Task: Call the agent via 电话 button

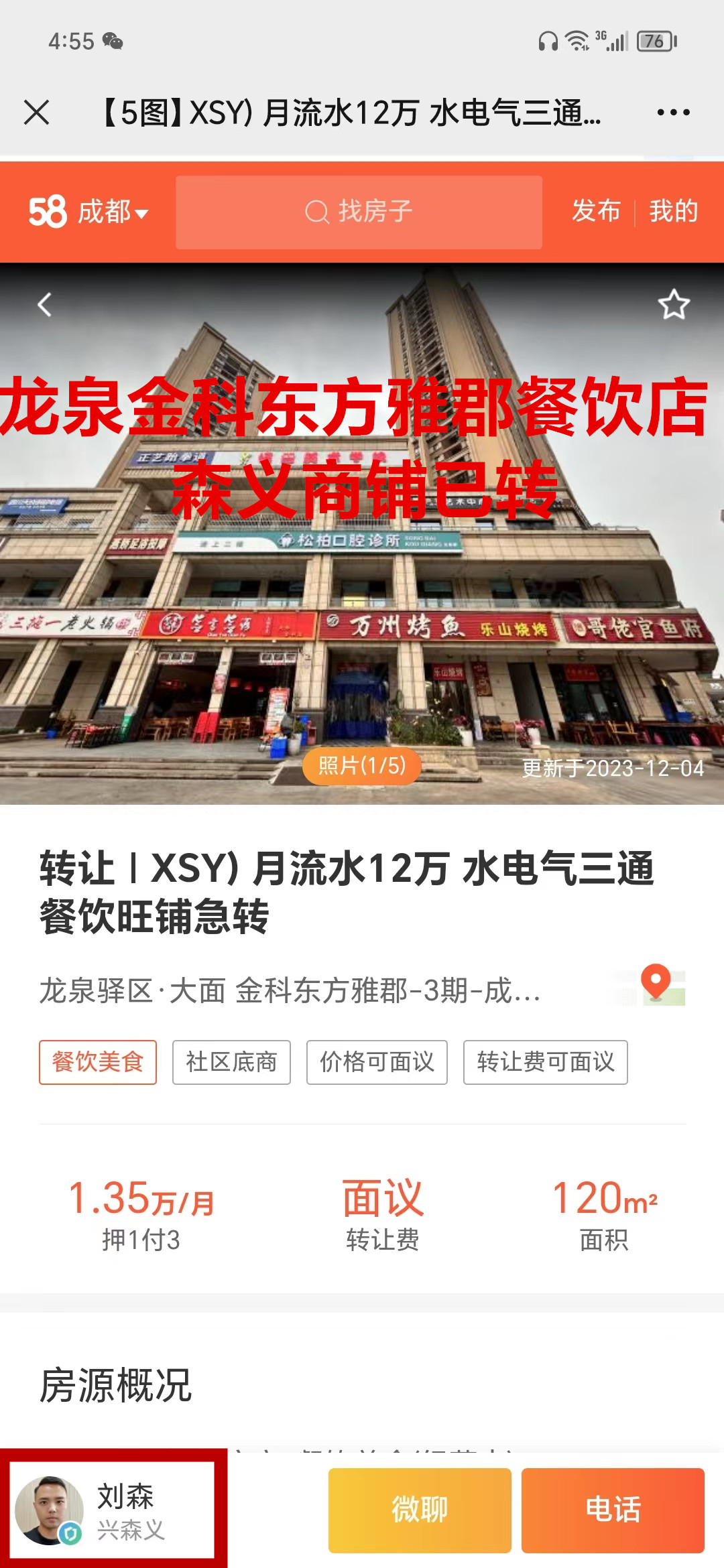Action: 613,1510
